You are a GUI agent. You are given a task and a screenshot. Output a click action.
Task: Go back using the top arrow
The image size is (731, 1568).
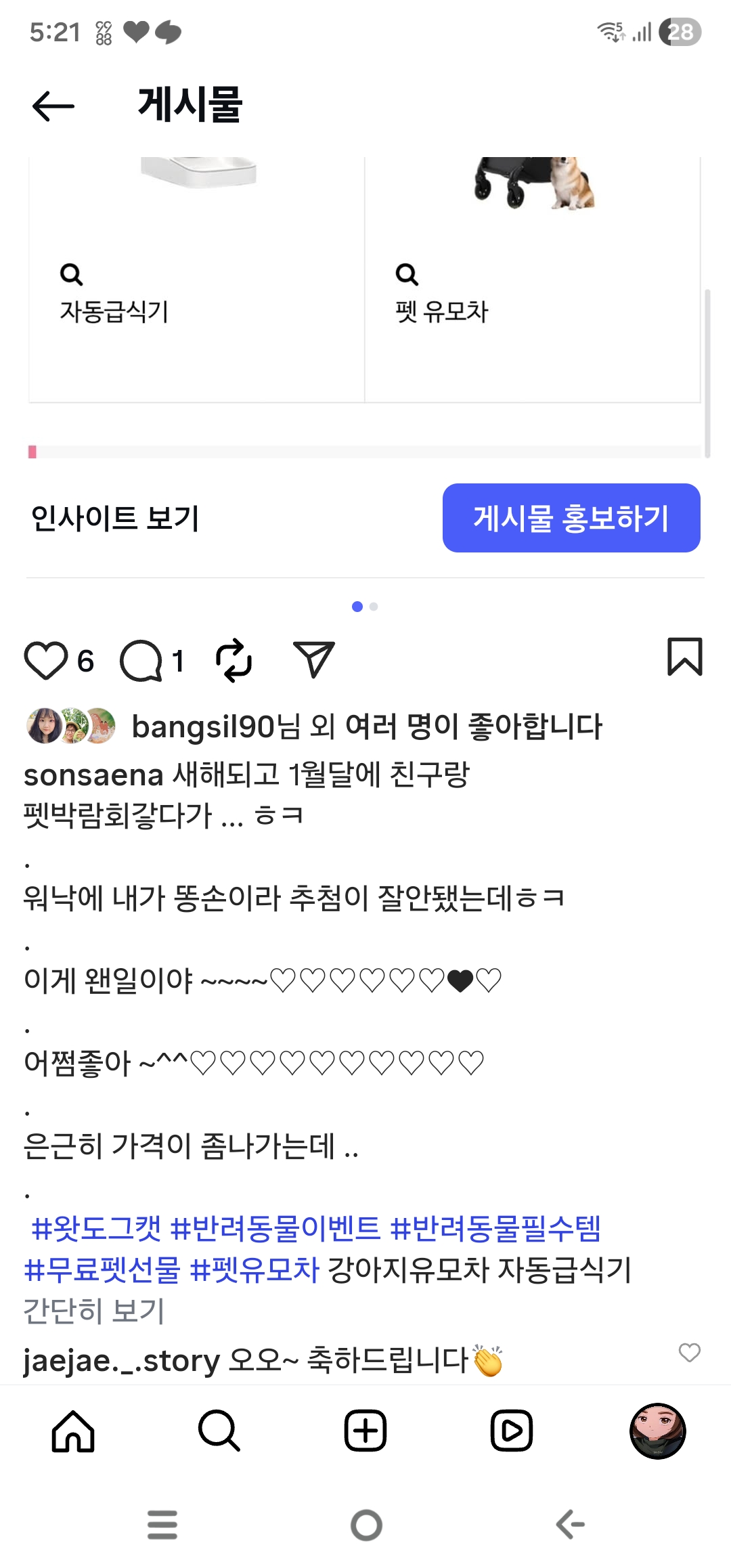pyautogui.click(x=53, y=106)
